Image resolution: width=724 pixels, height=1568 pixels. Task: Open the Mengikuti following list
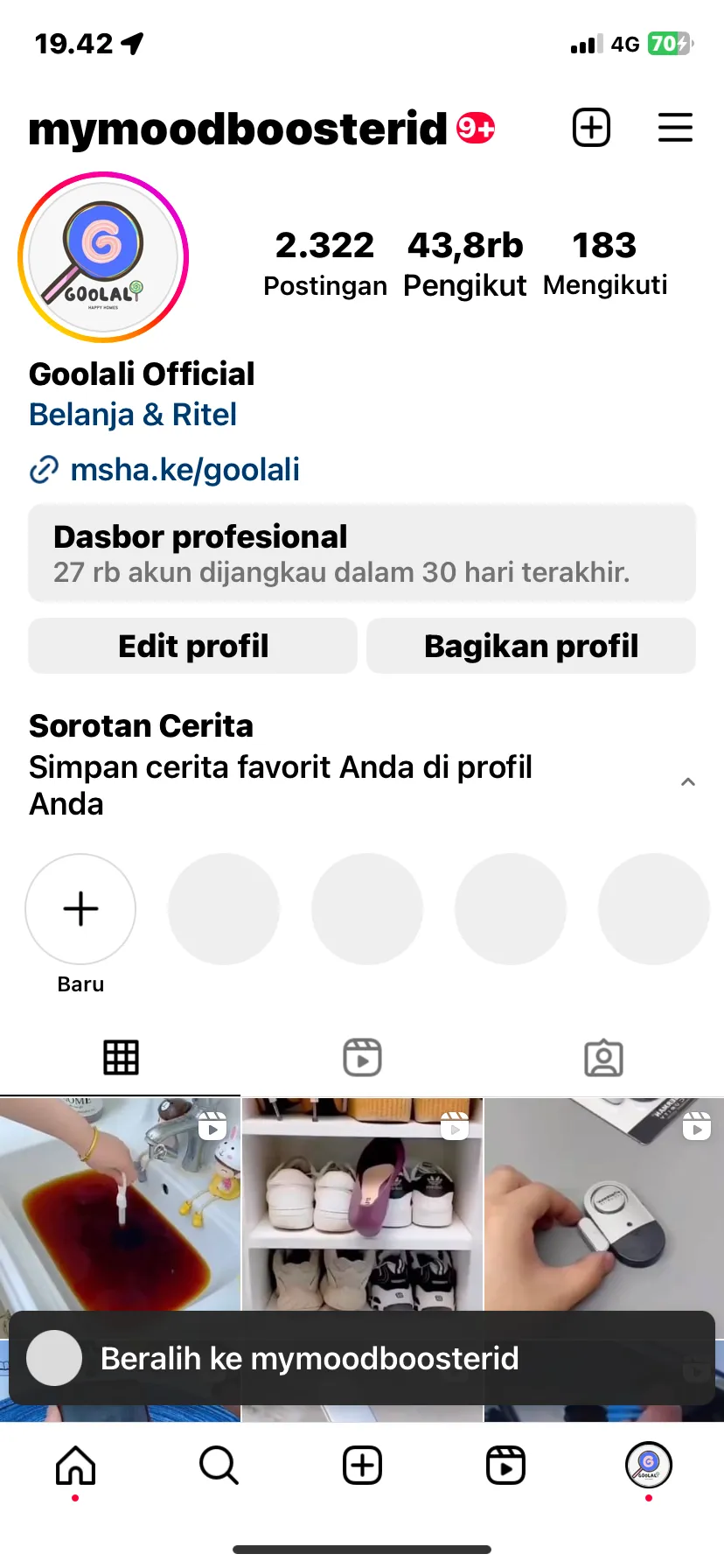(604, 262)
